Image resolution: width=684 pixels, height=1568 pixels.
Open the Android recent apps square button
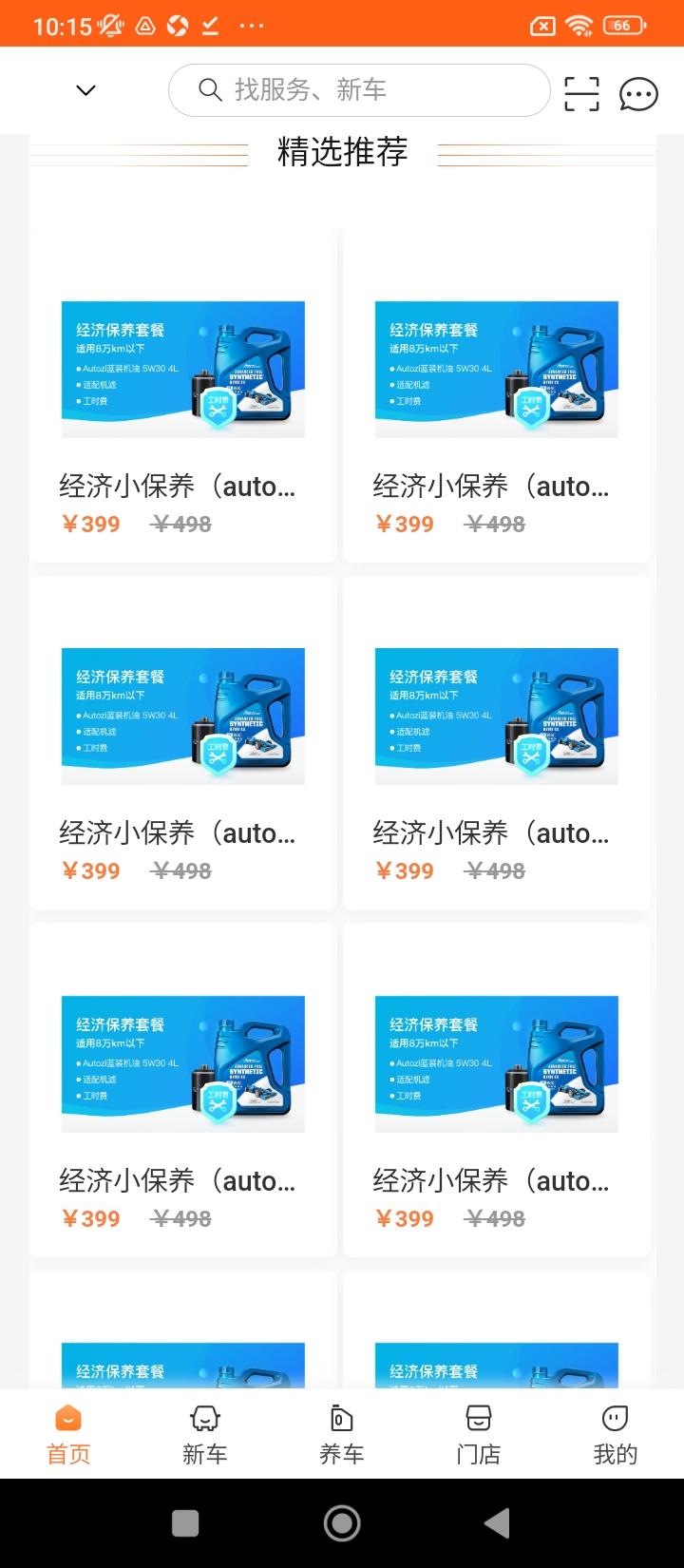point(185,1522)
